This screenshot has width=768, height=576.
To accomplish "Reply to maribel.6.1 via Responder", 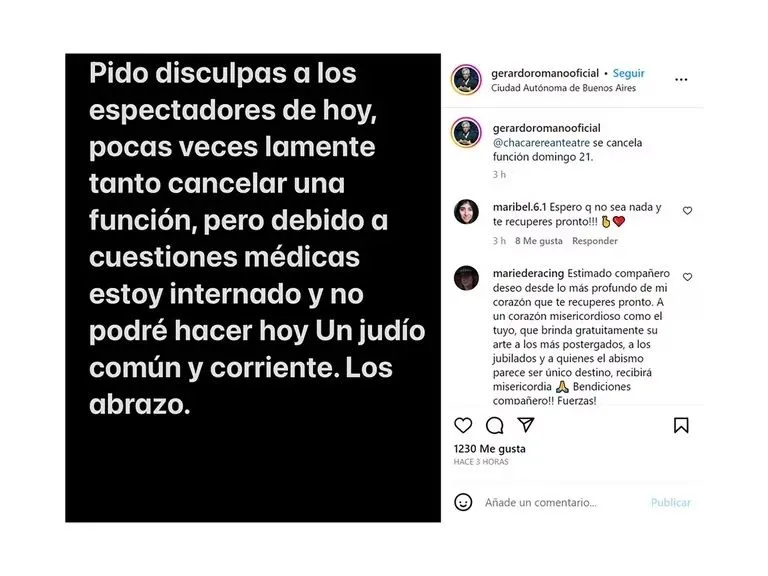I will (x=594, y=241).
